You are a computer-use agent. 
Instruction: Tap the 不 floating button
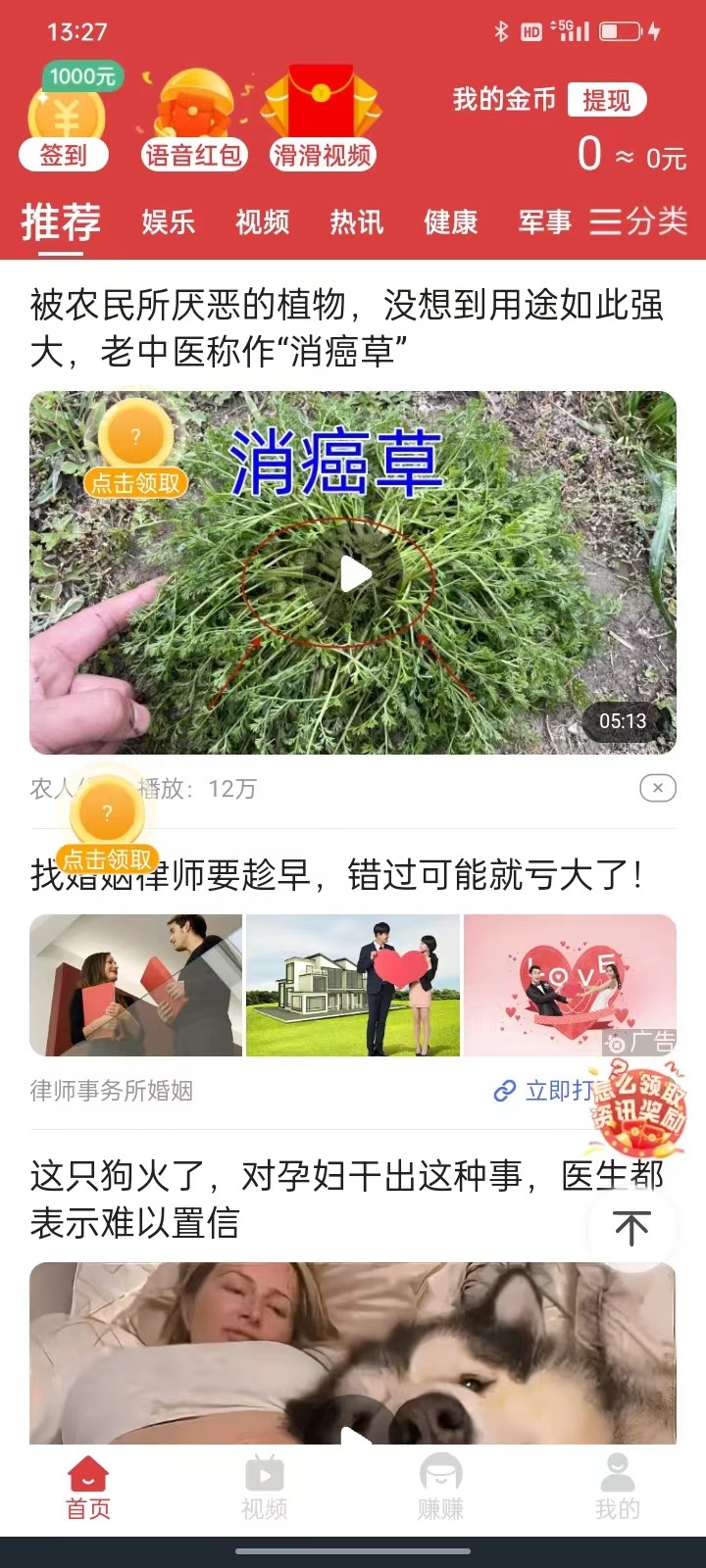click(630, 1225)
